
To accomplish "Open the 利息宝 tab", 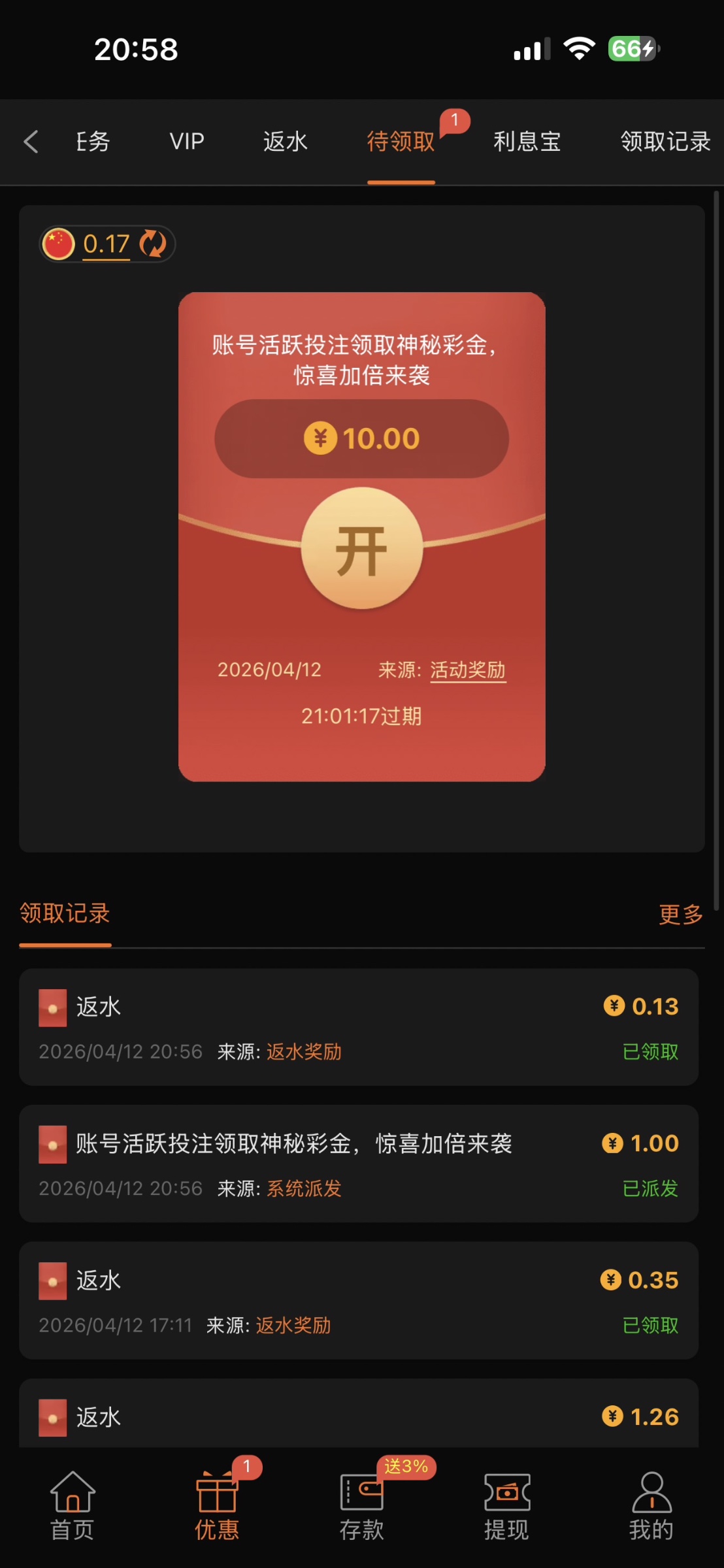I will click(x=527, y=141).
